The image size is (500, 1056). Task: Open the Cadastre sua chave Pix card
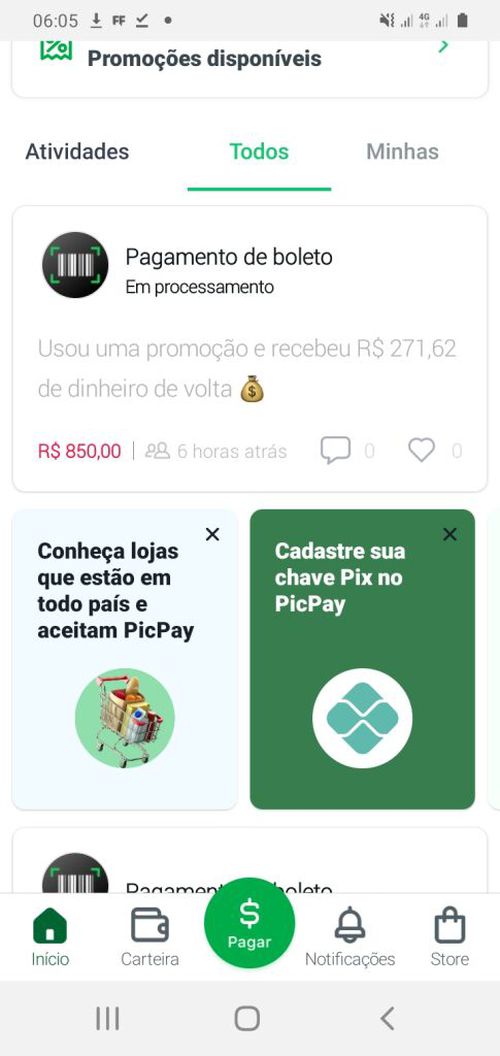(x=362, y=659)
